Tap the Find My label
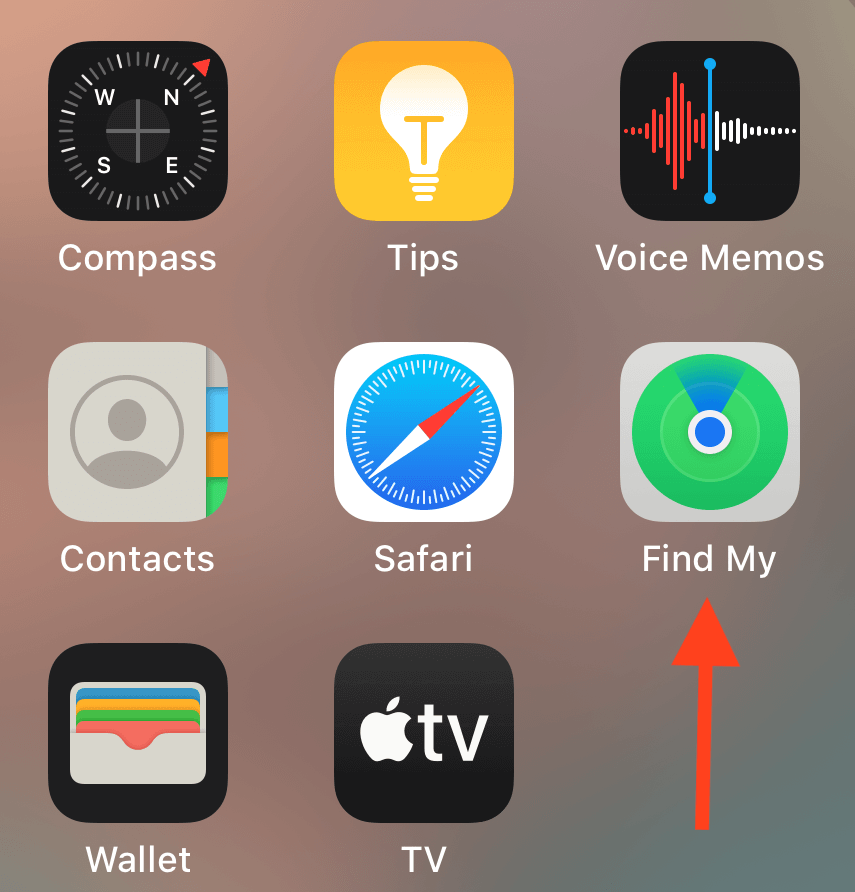The height and width of the screenshot is (892, 855). click(x=710, y=559)
